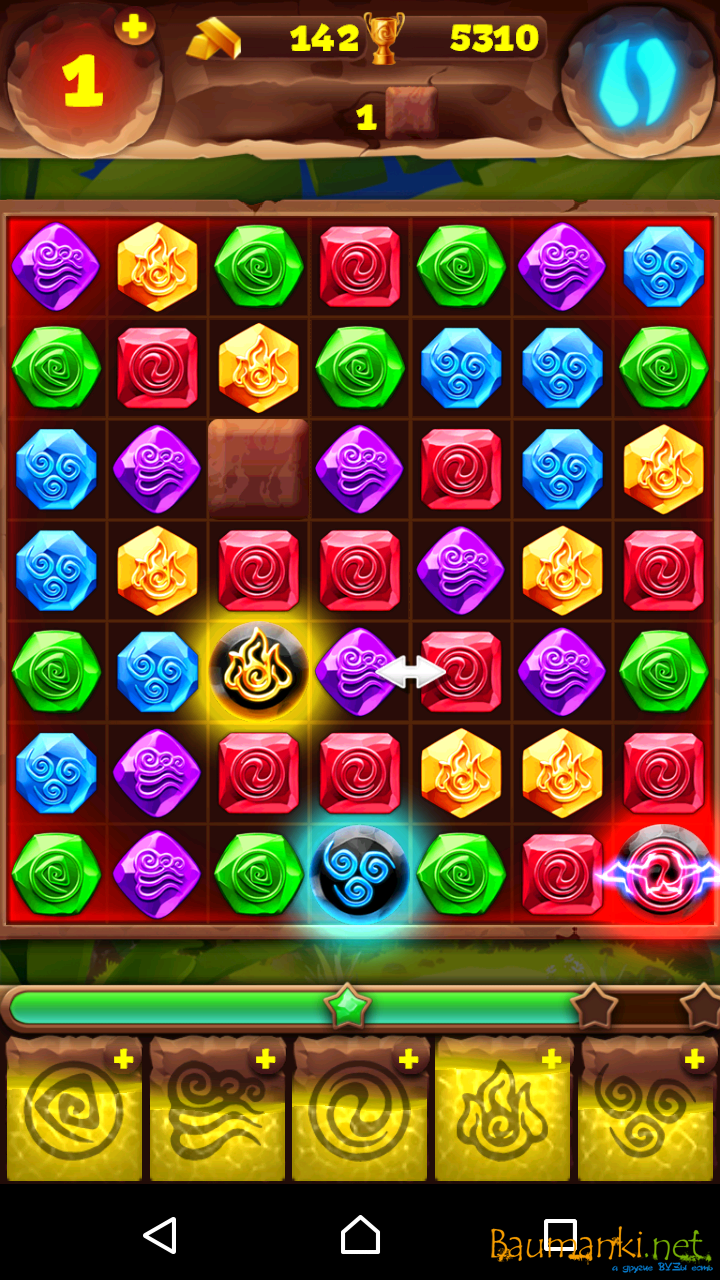Activate the single spiral booster

360,1110
